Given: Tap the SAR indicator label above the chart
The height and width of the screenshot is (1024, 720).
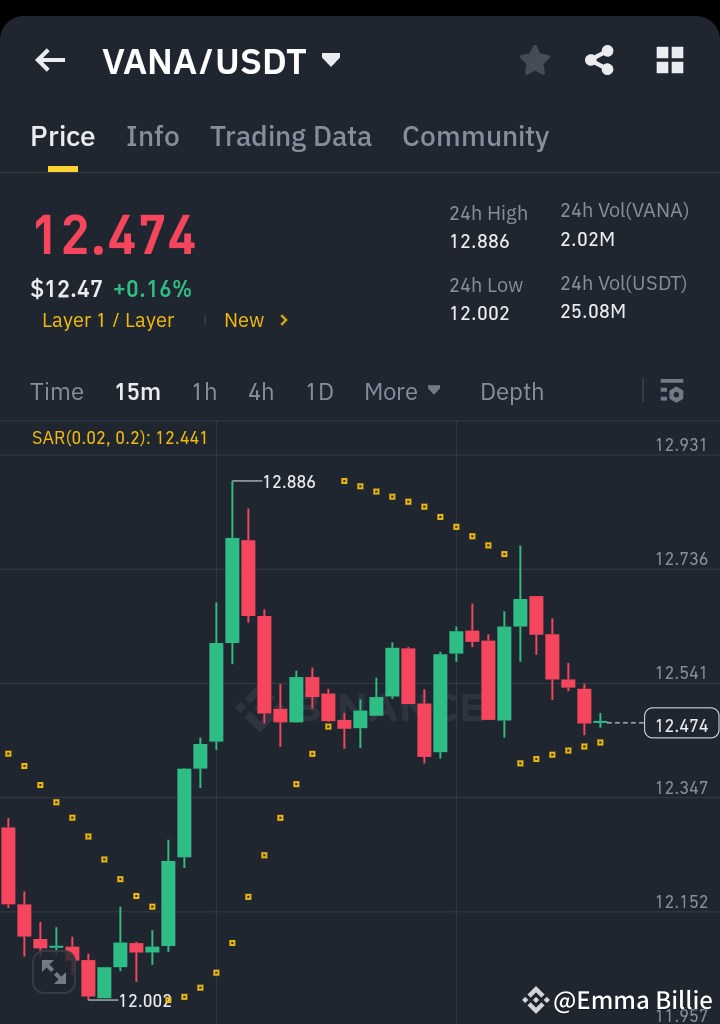Looking at the screenshot, I should 120,437.
